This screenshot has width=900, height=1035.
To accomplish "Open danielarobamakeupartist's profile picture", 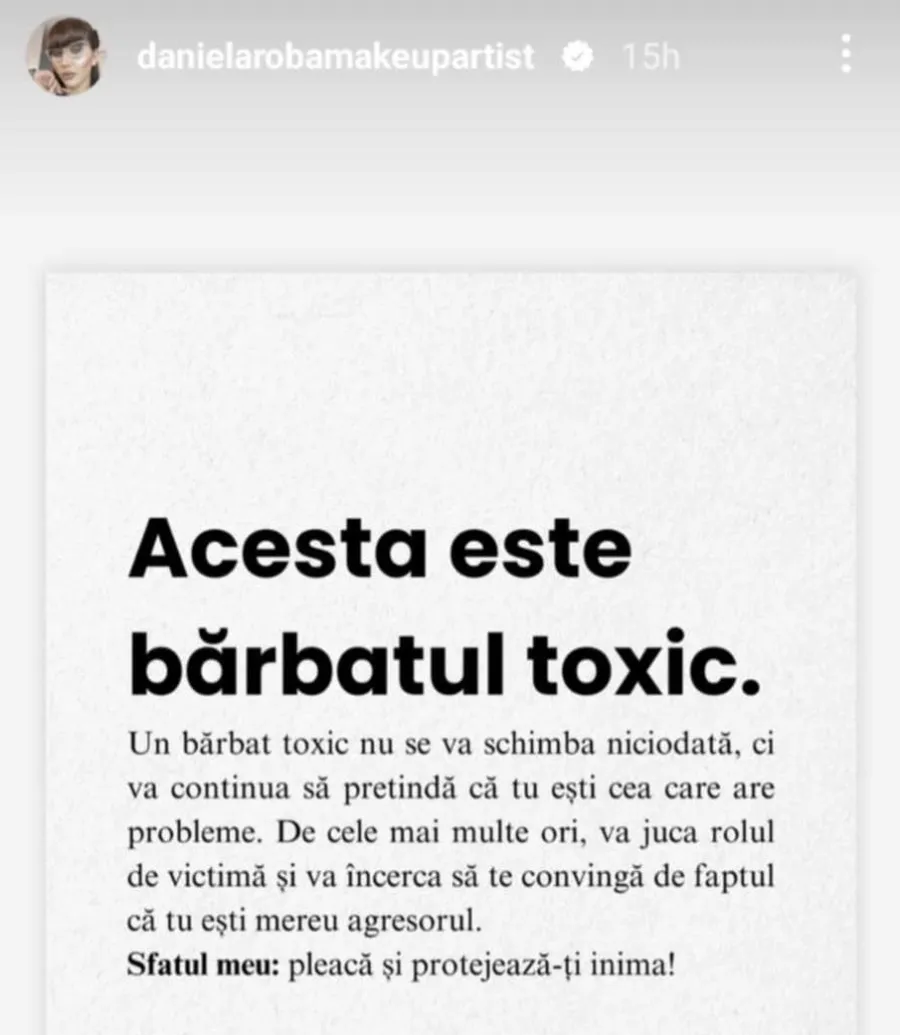I will [64, 56].
